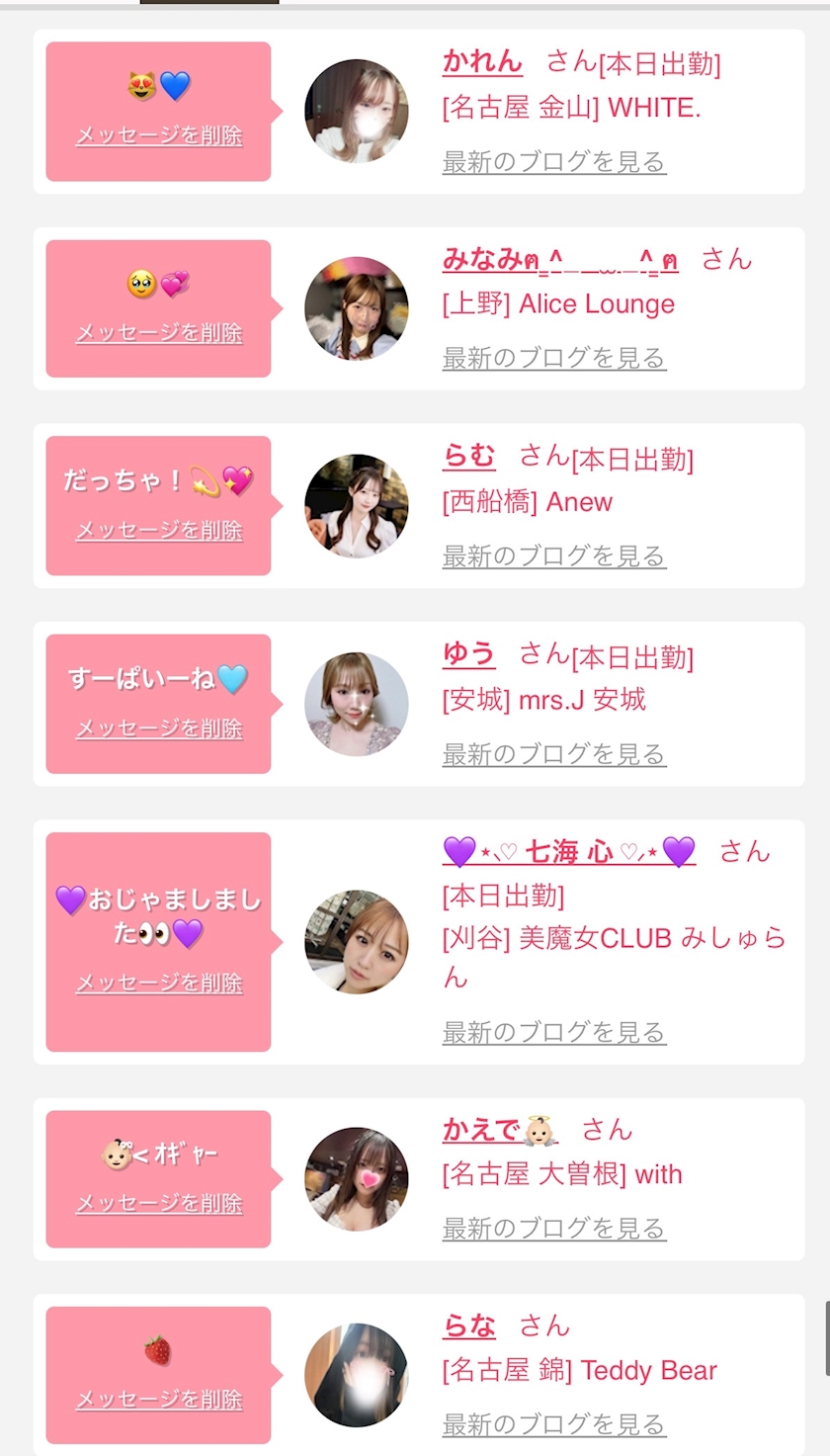The image size is (830, 1456).
Task: Delete the おじゃましました message
Action: pyautogui.click(x=159, y=983)
